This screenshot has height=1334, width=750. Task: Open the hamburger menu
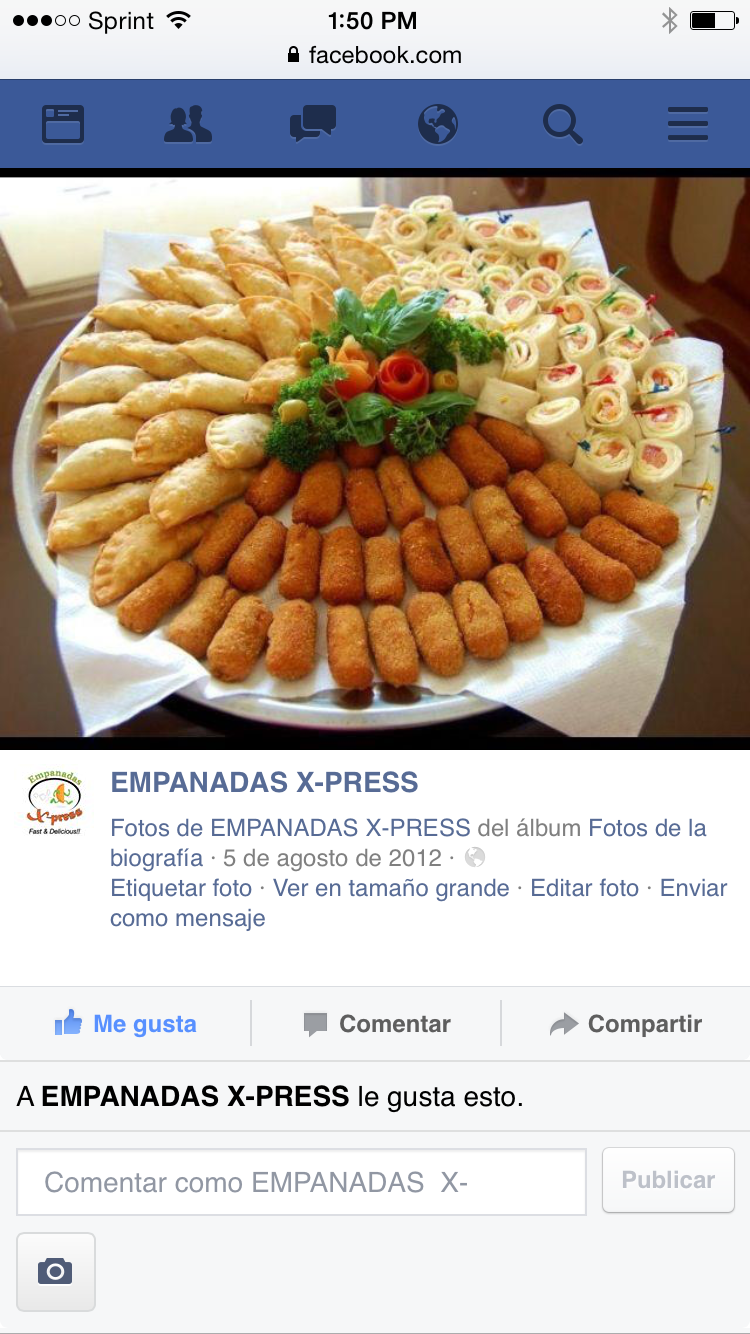pos(688,125)
